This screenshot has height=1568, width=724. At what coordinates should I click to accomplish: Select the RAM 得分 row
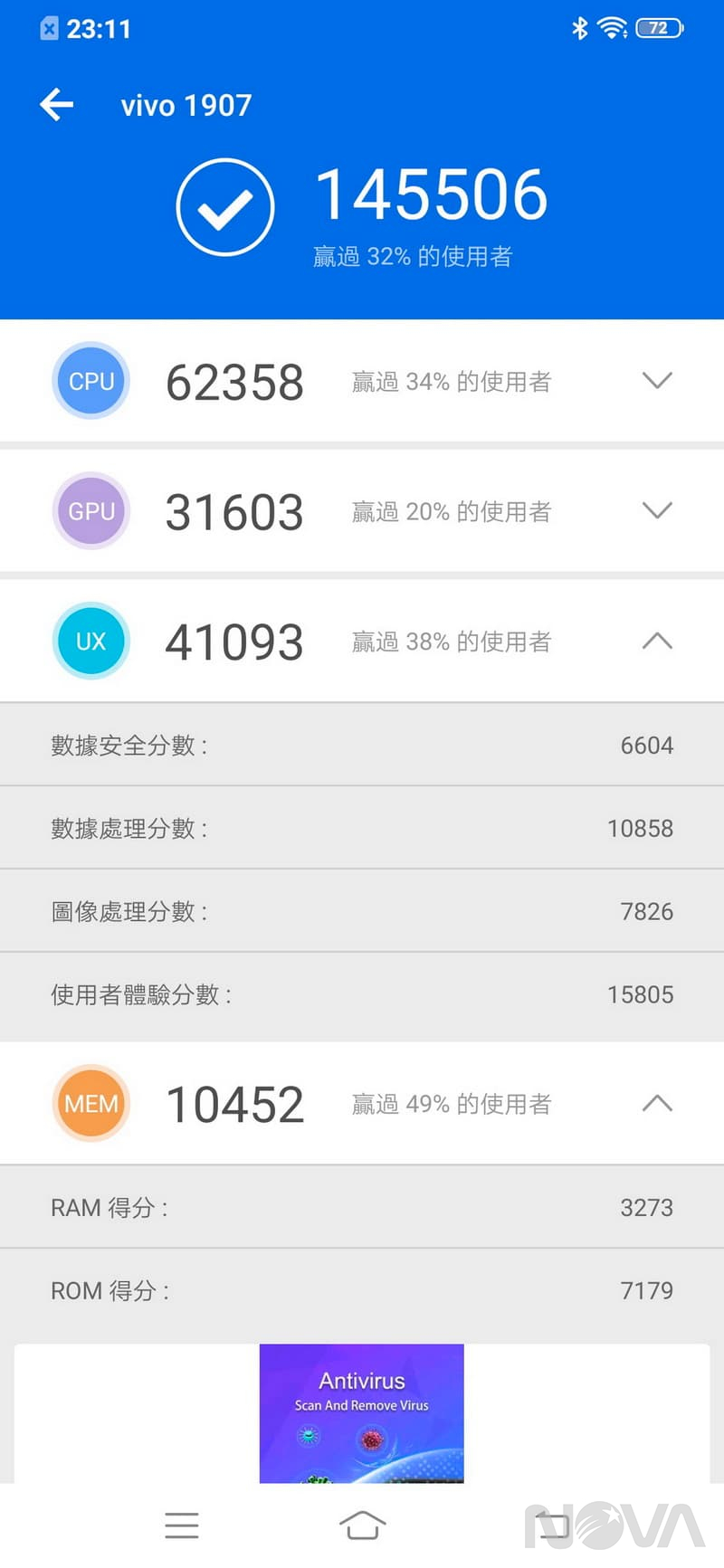tap(362, 1207)
